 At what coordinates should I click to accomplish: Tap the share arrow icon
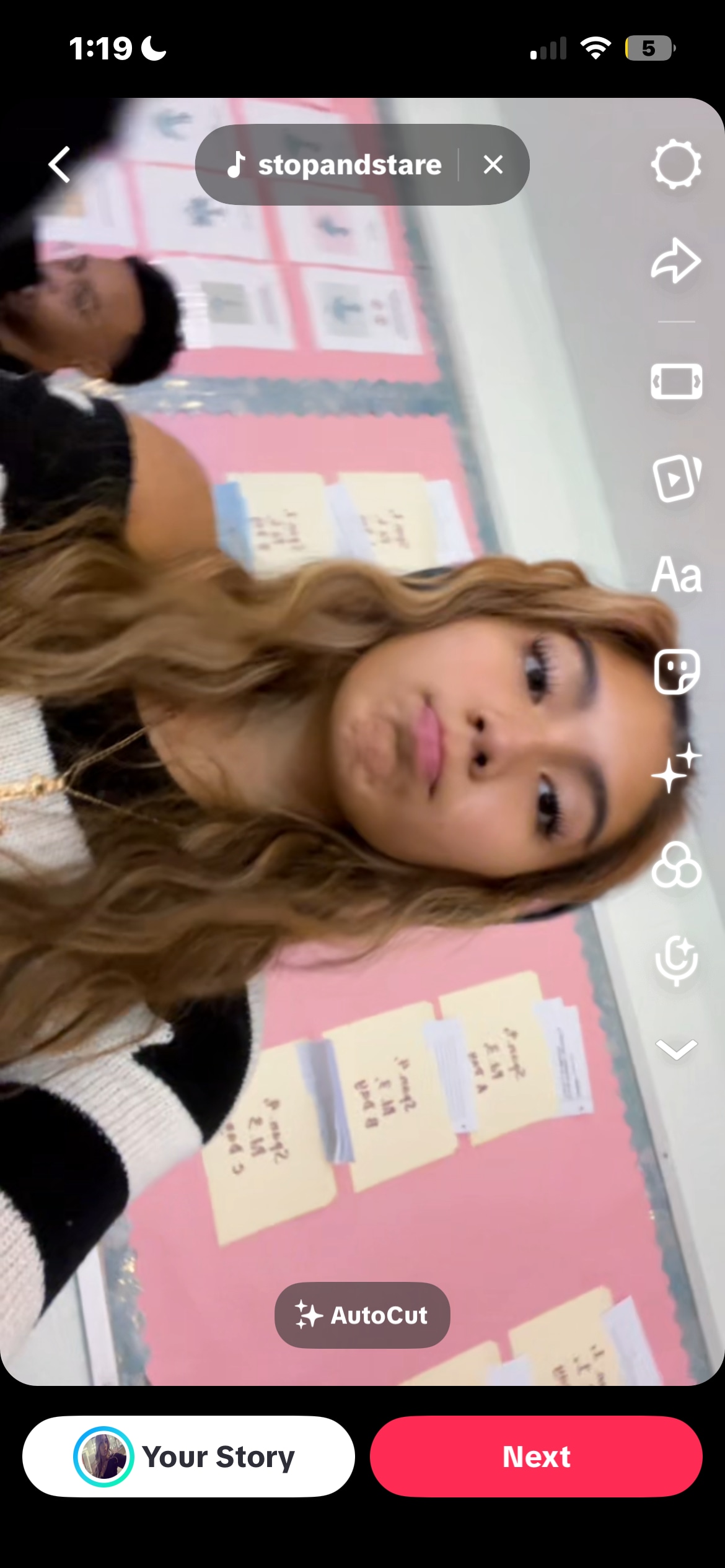tap(676, 261)
